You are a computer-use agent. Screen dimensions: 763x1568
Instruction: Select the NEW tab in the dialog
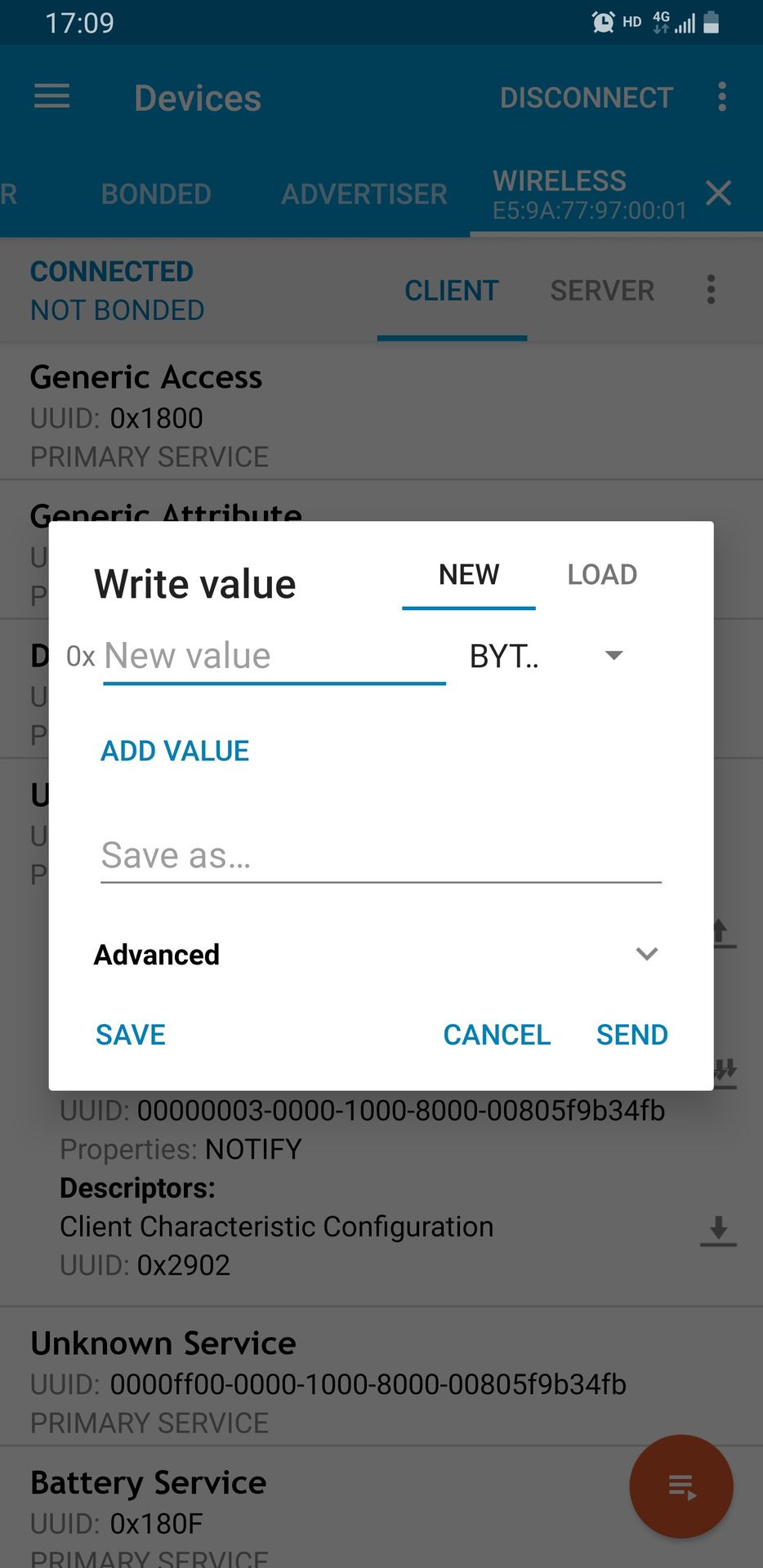(469, 575)
